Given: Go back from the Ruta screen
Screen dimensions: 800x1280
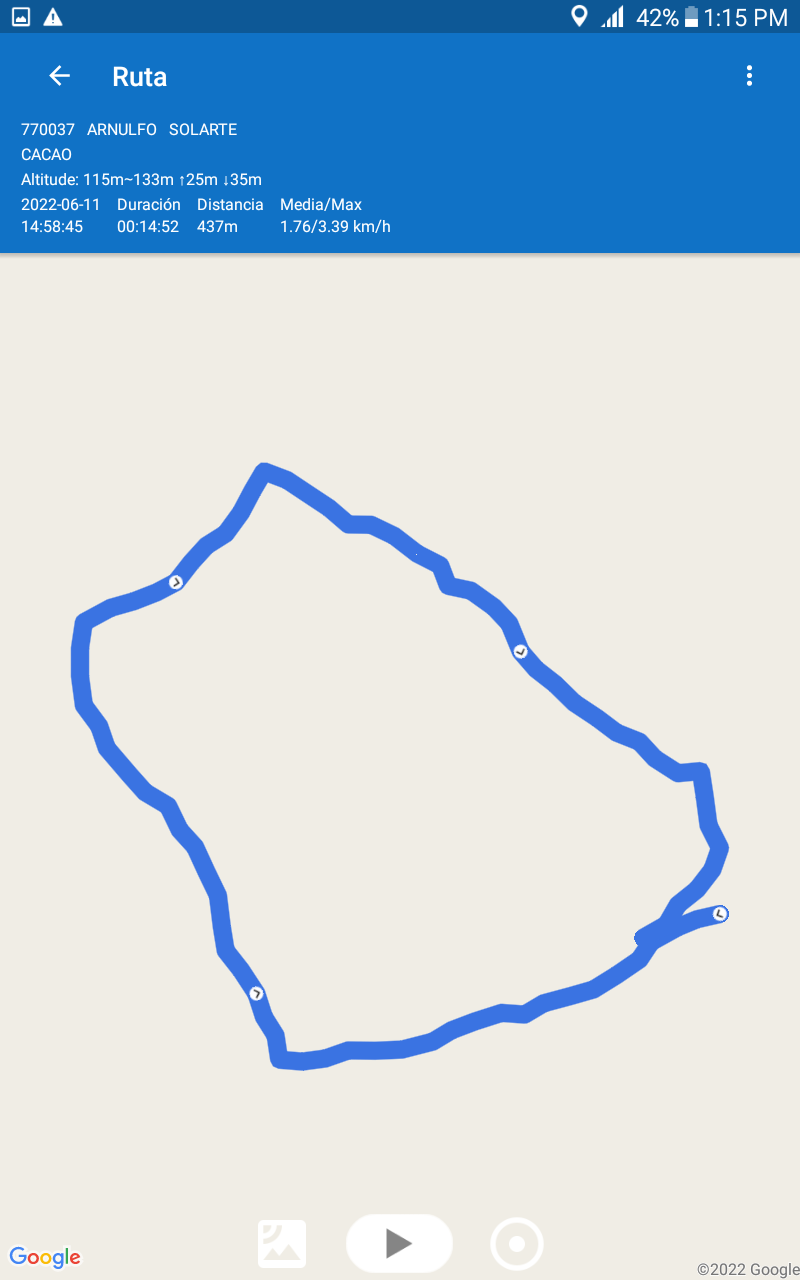Looking at the screenshot, I should (x=59, y=76).
